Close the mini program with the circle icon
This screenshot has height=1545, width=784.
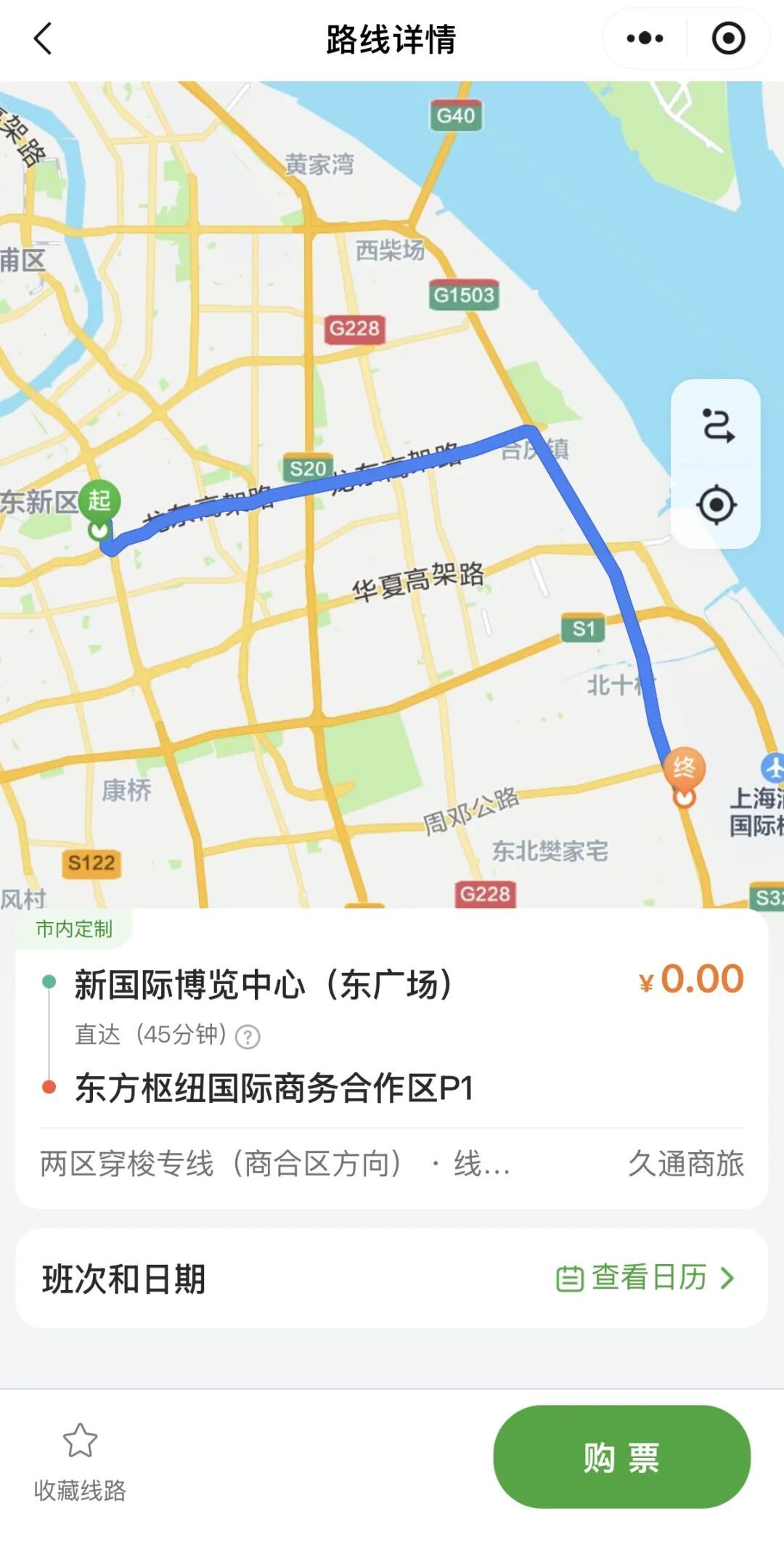point(728,38)
